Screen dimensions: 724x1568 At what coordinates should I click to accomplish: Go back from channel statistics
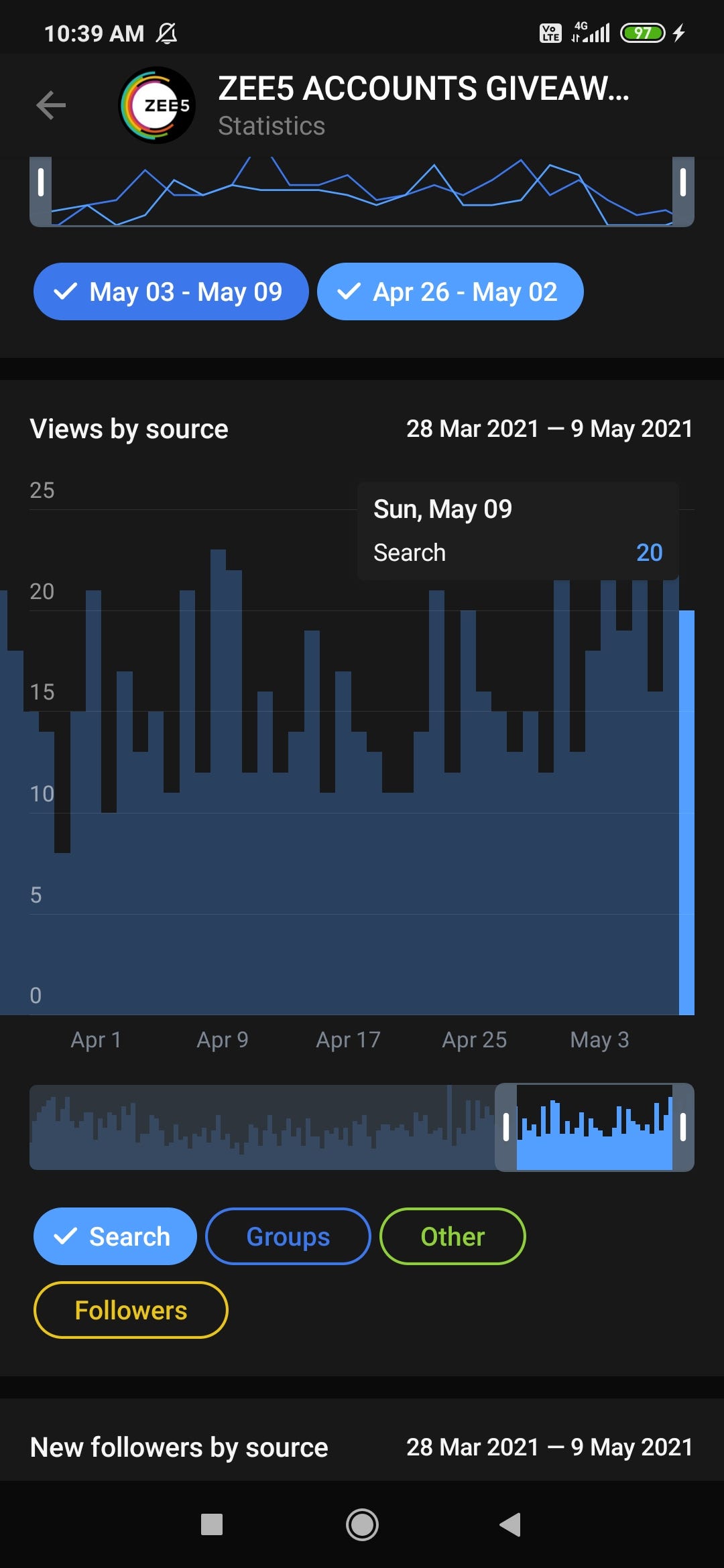pyautogui.click(x=51, y=105)
